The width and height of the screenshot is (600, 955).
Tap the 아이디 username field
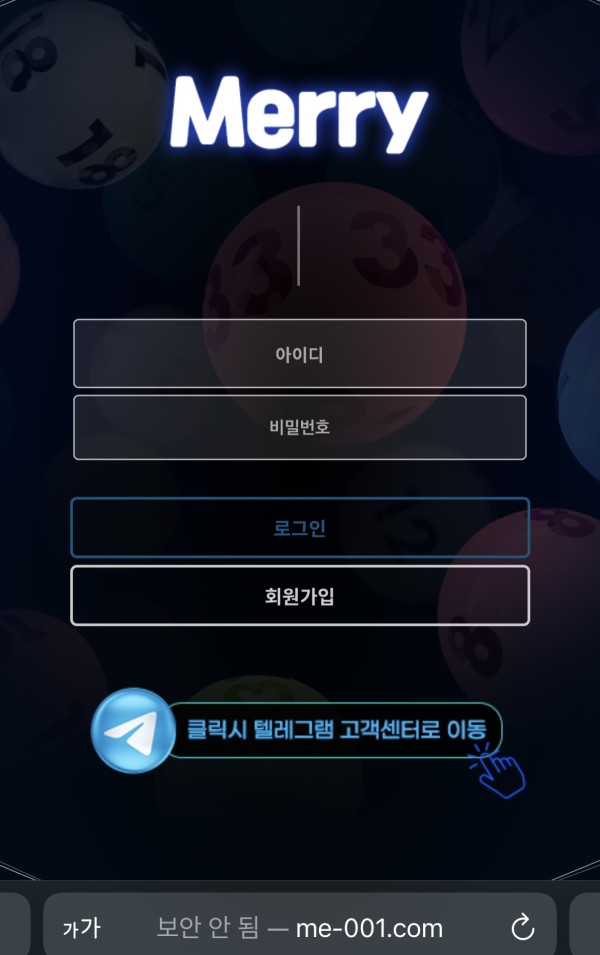pyautogui.click(x=299, y=354)
